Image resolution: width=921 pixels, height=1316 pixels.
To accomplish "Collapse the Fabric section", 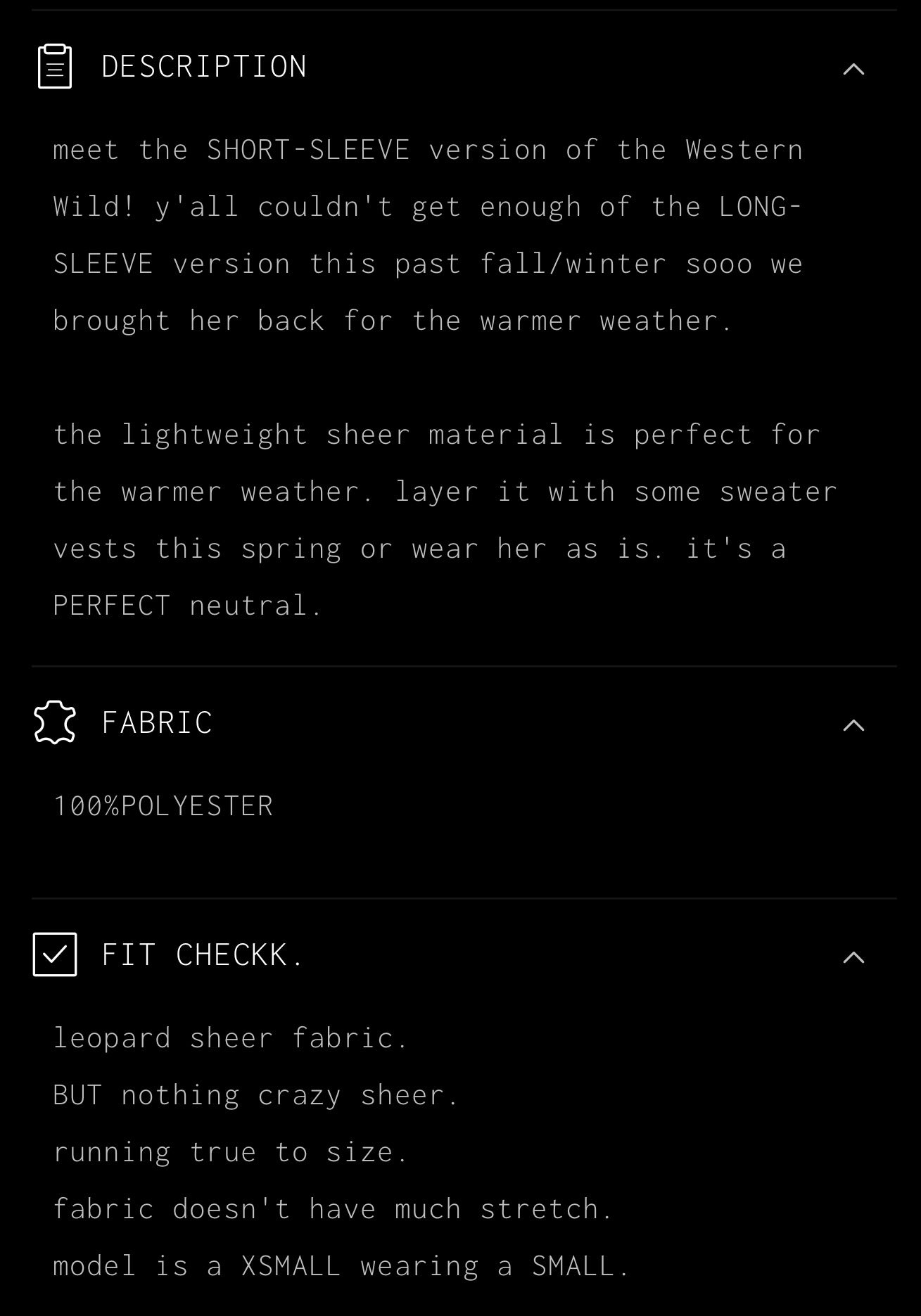I will (853, 724).
